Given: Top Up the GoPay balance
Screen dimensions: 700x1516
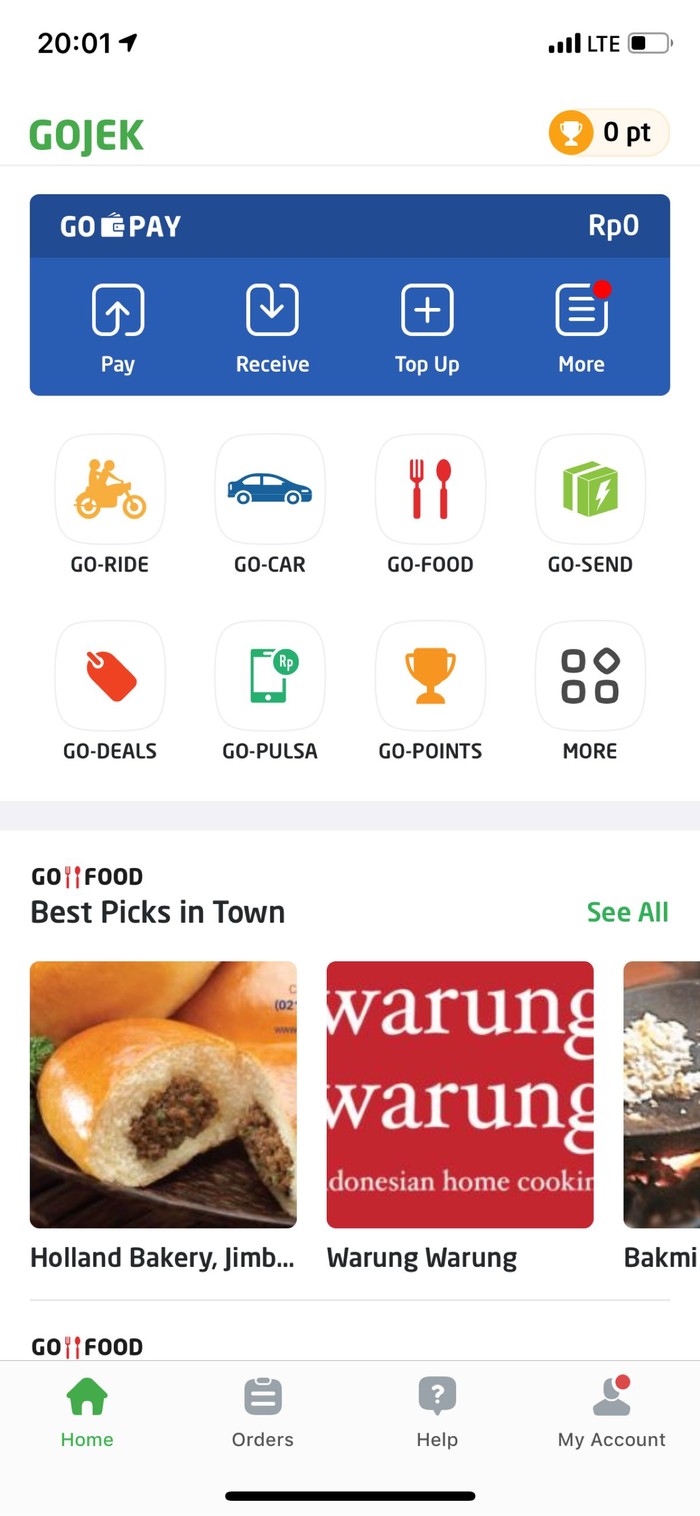Looking at the screenshot, I should (427, 327).
